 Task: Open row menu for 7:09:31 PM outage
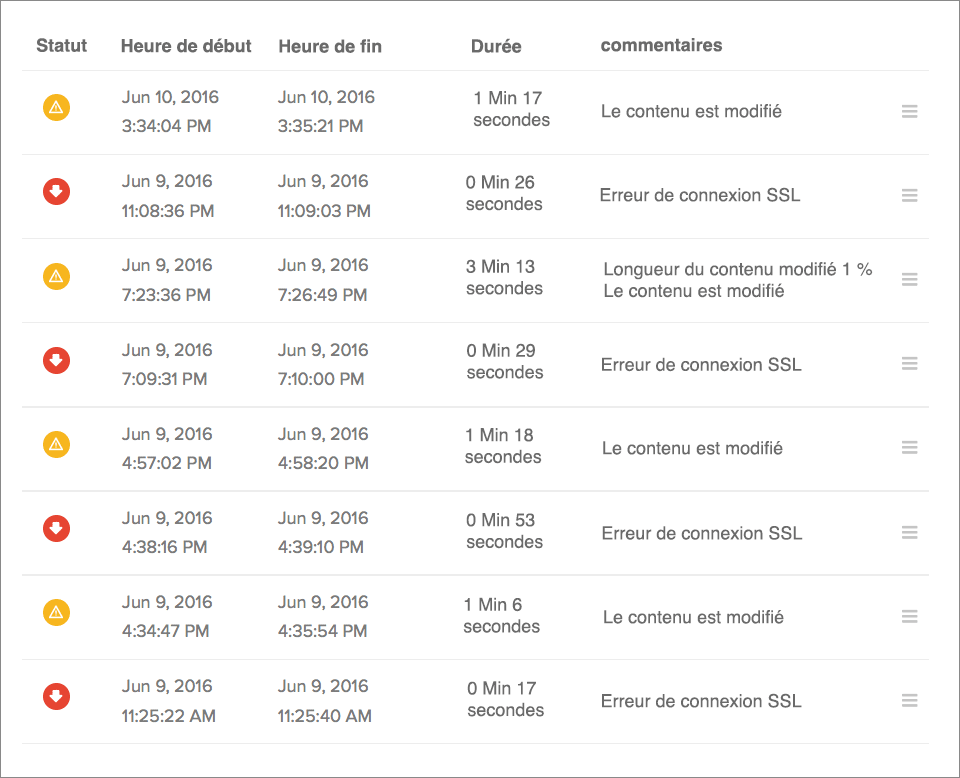pyautogui.click(x=909, y=364)
